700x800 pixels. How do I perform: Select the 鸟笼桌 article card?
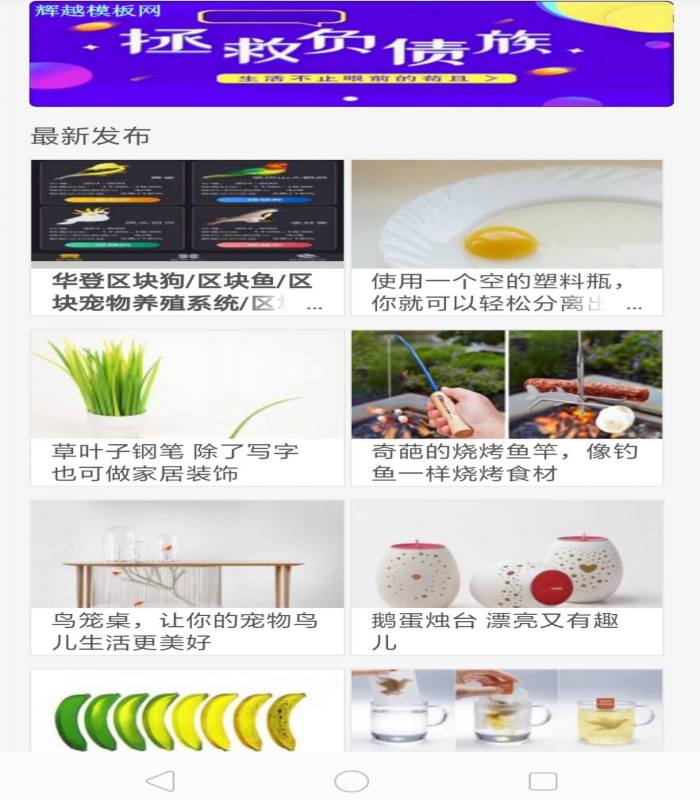(x=187, y=578)
